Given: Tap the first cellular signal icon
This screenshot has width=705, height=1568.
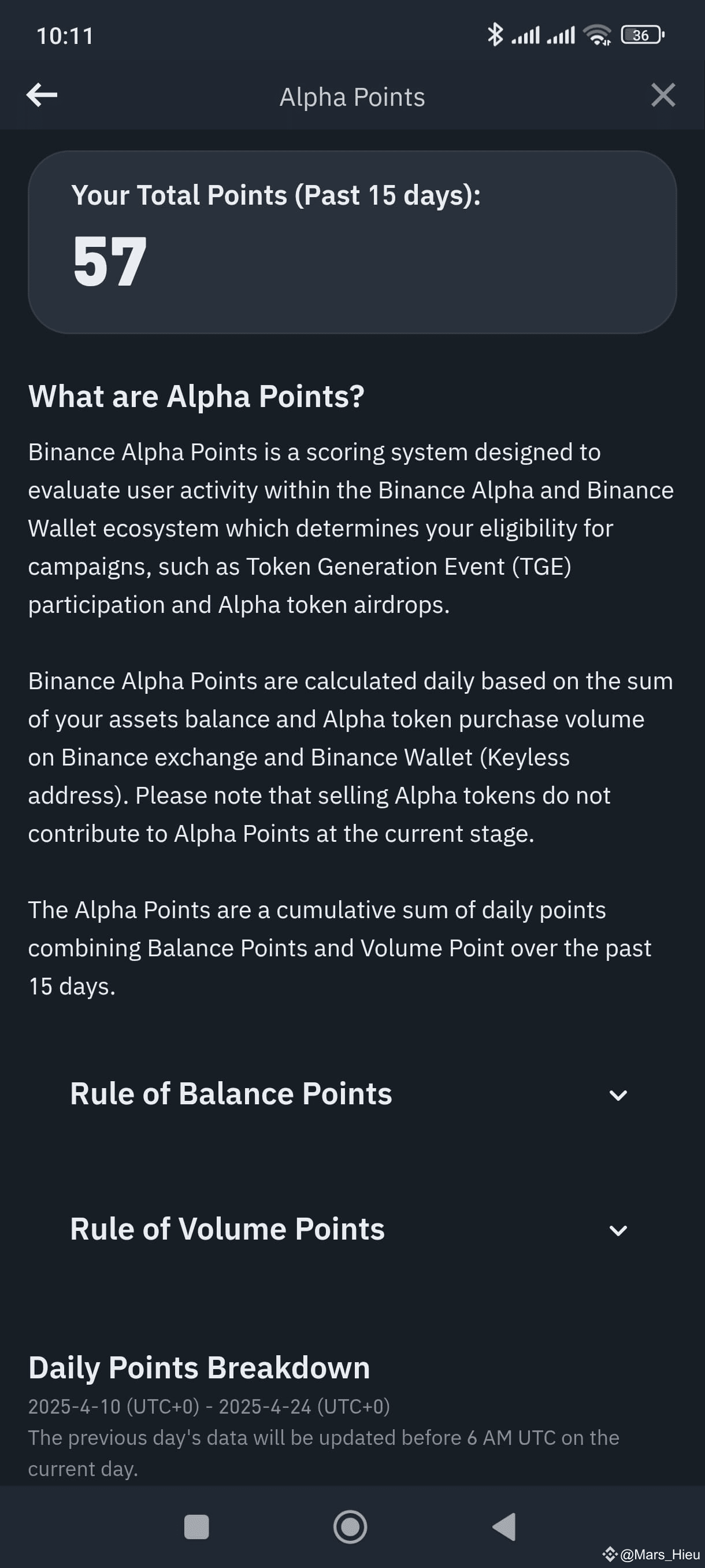Looking at the screenshot, I should pyautogui.click(x=527, y=35).
